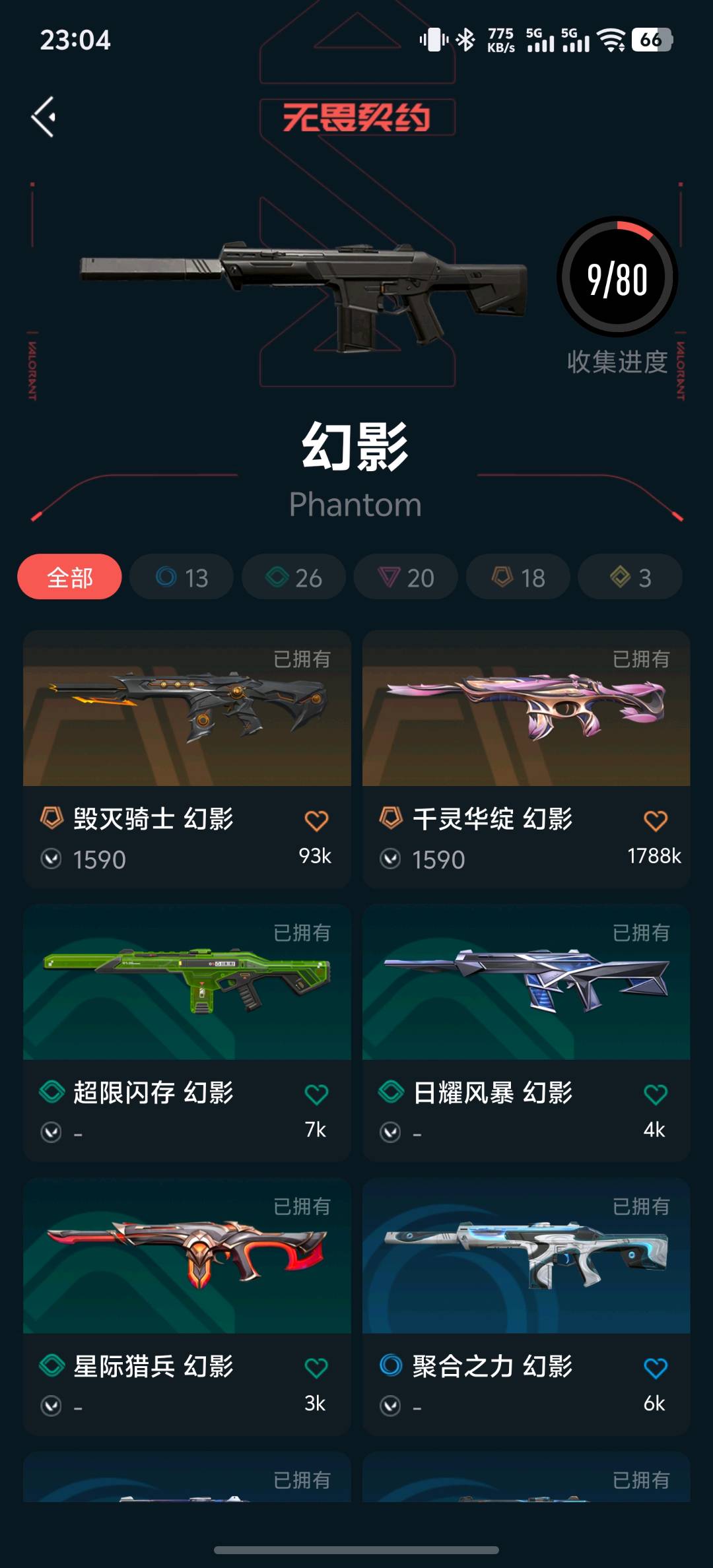Go back using the top-left arrow
The height and width of the screenshot is (1568, 713).
click(44, 117)
